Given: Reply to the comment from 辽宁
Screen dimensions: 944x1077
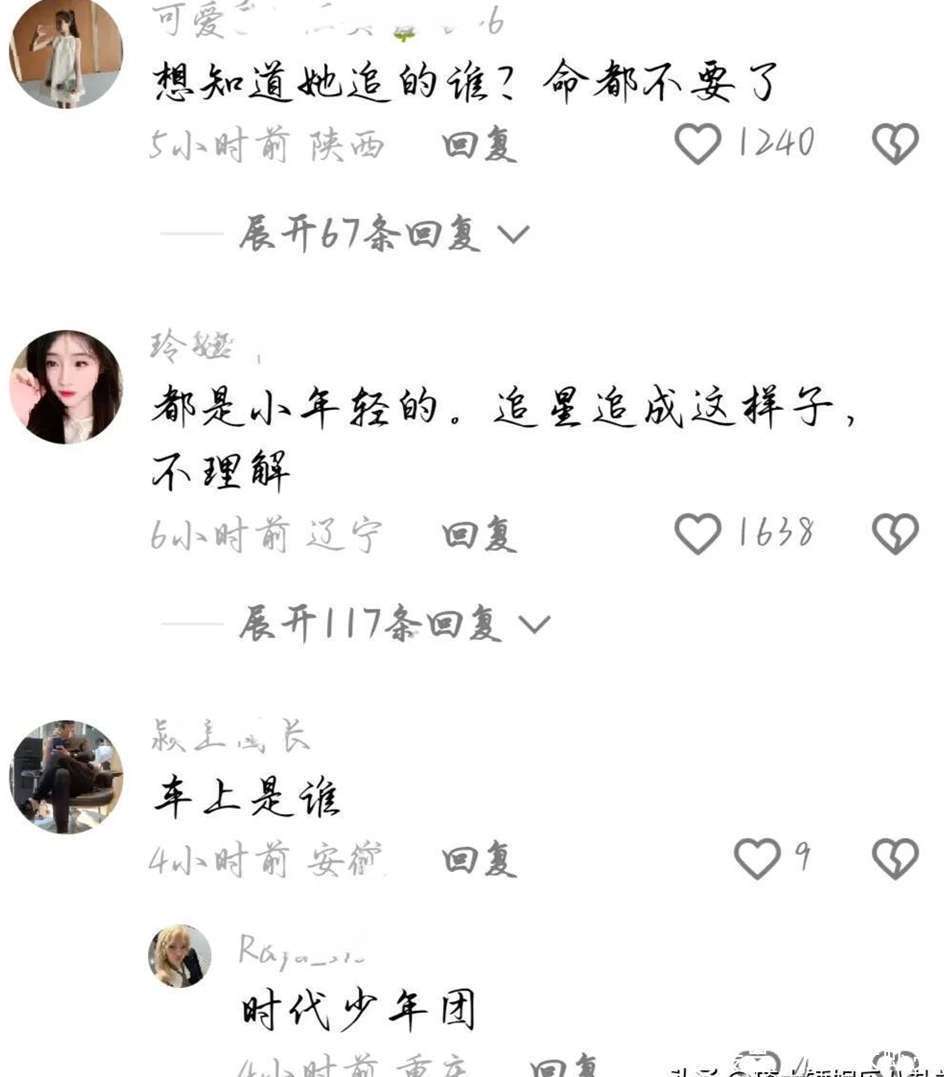Looking at the screenshot, I should click(x=479, y=536).
